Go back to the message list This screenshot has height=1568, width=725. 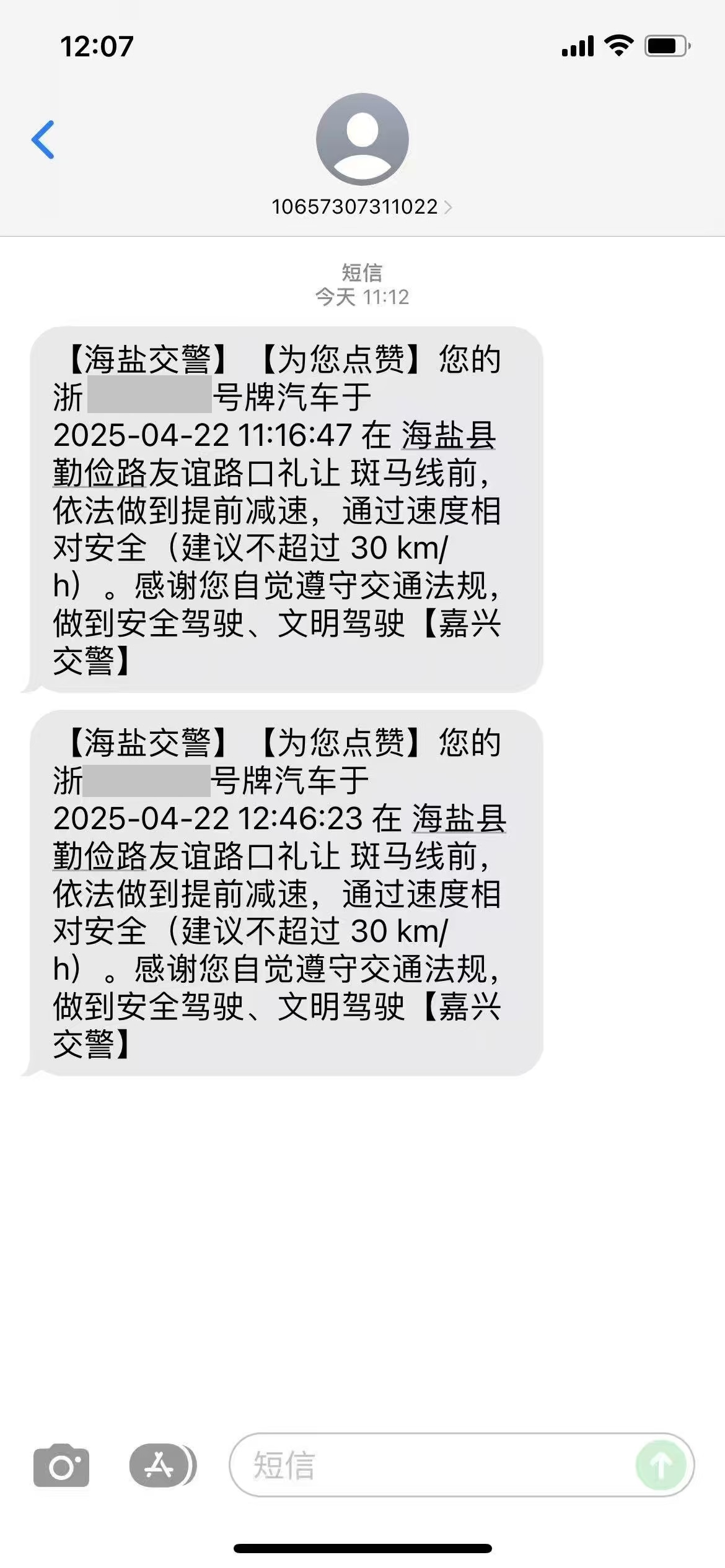click(x=43, y=140)
